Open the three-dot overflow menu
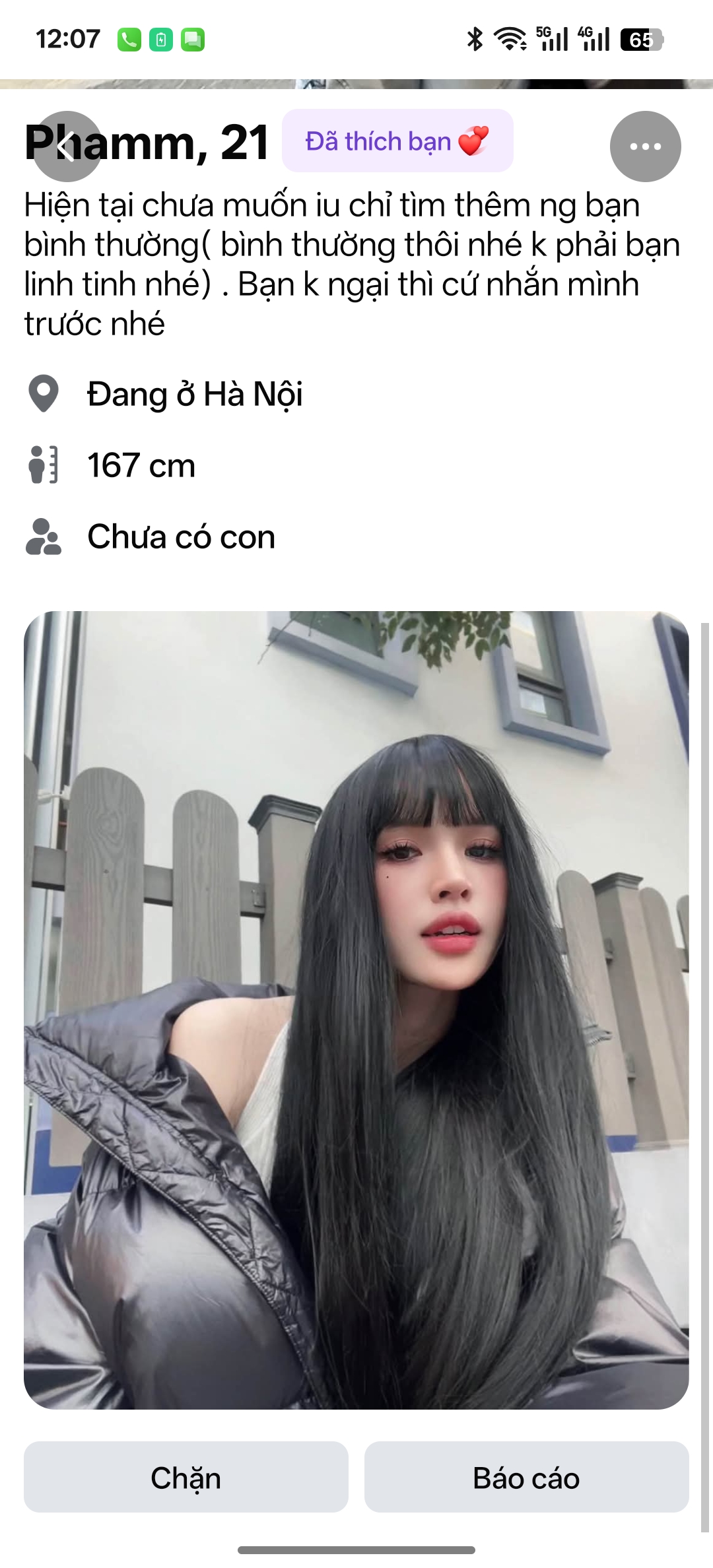This screenshot has width=713, height=1568. [x=645, y=147]
